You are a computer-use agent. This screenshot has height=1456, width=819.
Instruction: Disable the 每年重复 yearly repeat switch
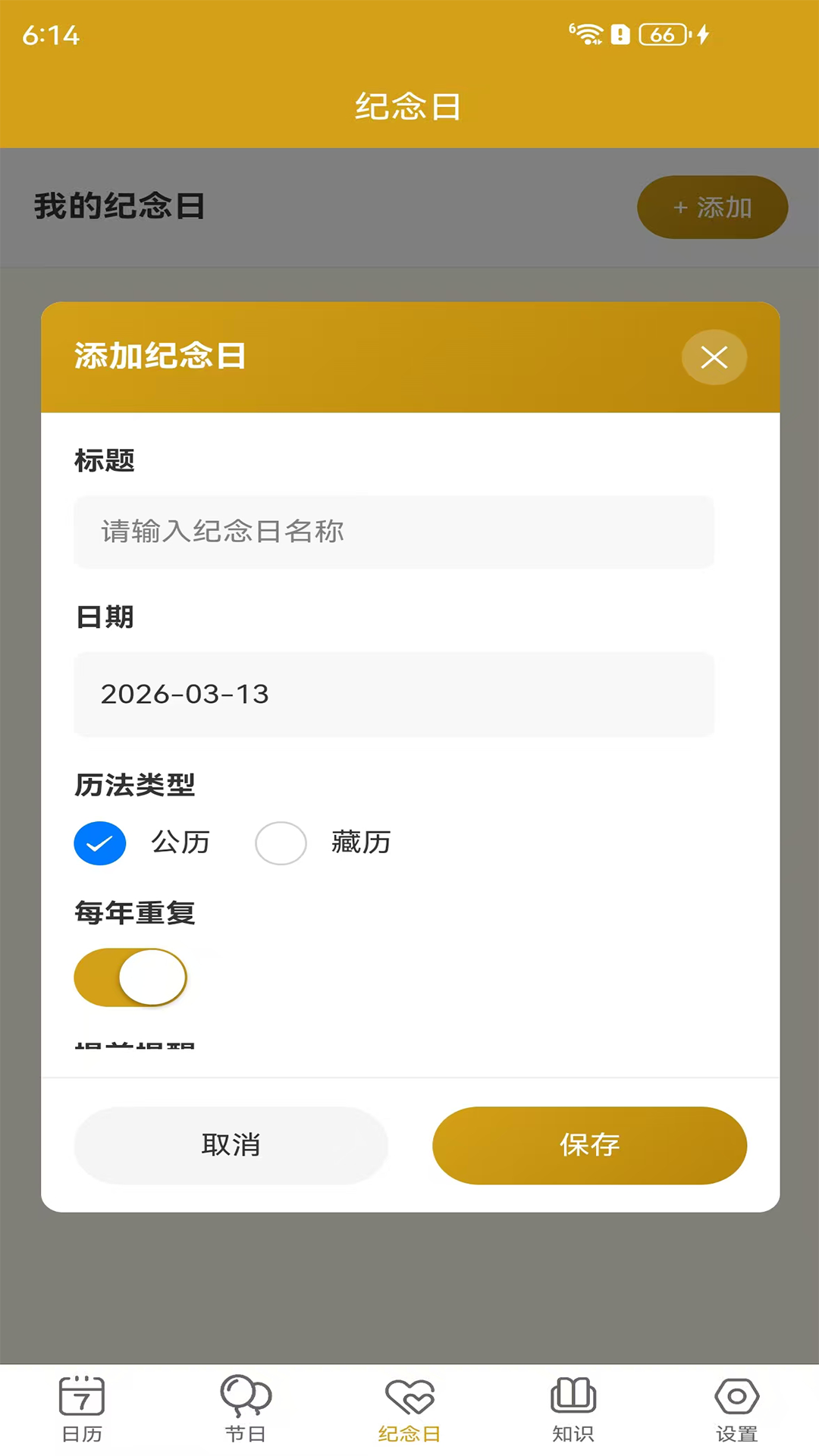tap(130, 977)
